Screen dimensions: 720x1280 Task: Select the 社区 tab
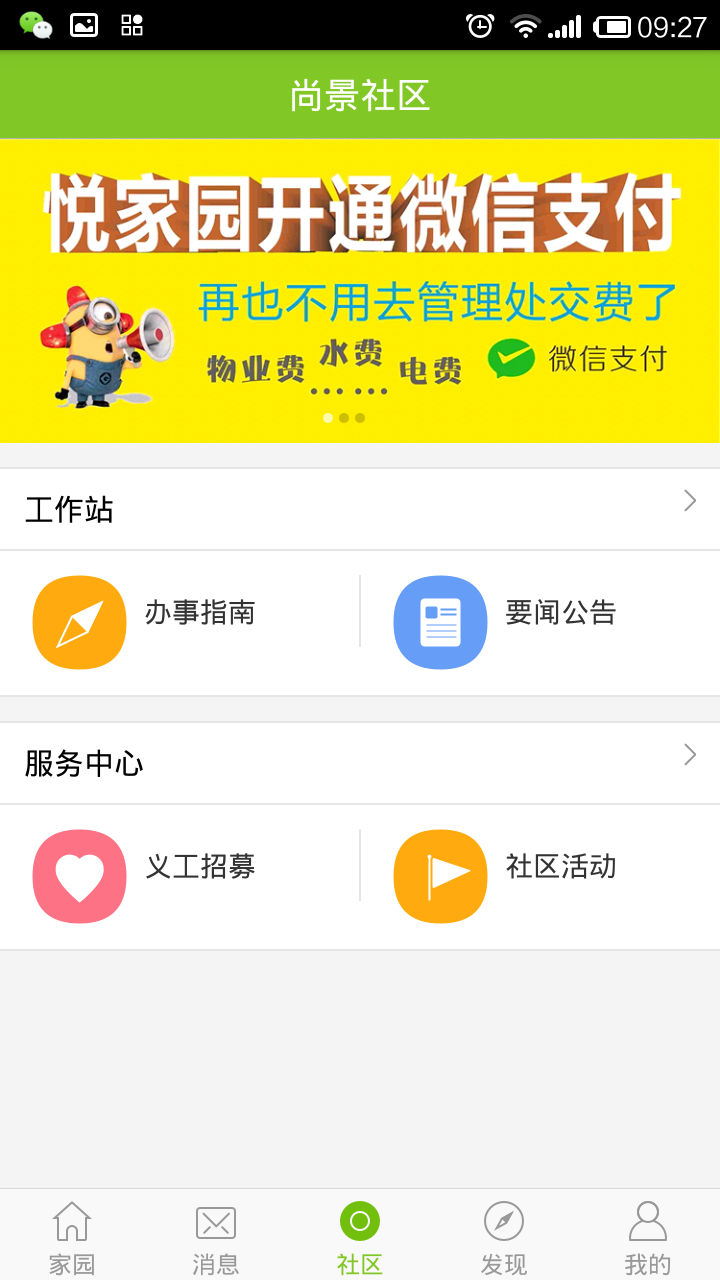click(360, 1237)
